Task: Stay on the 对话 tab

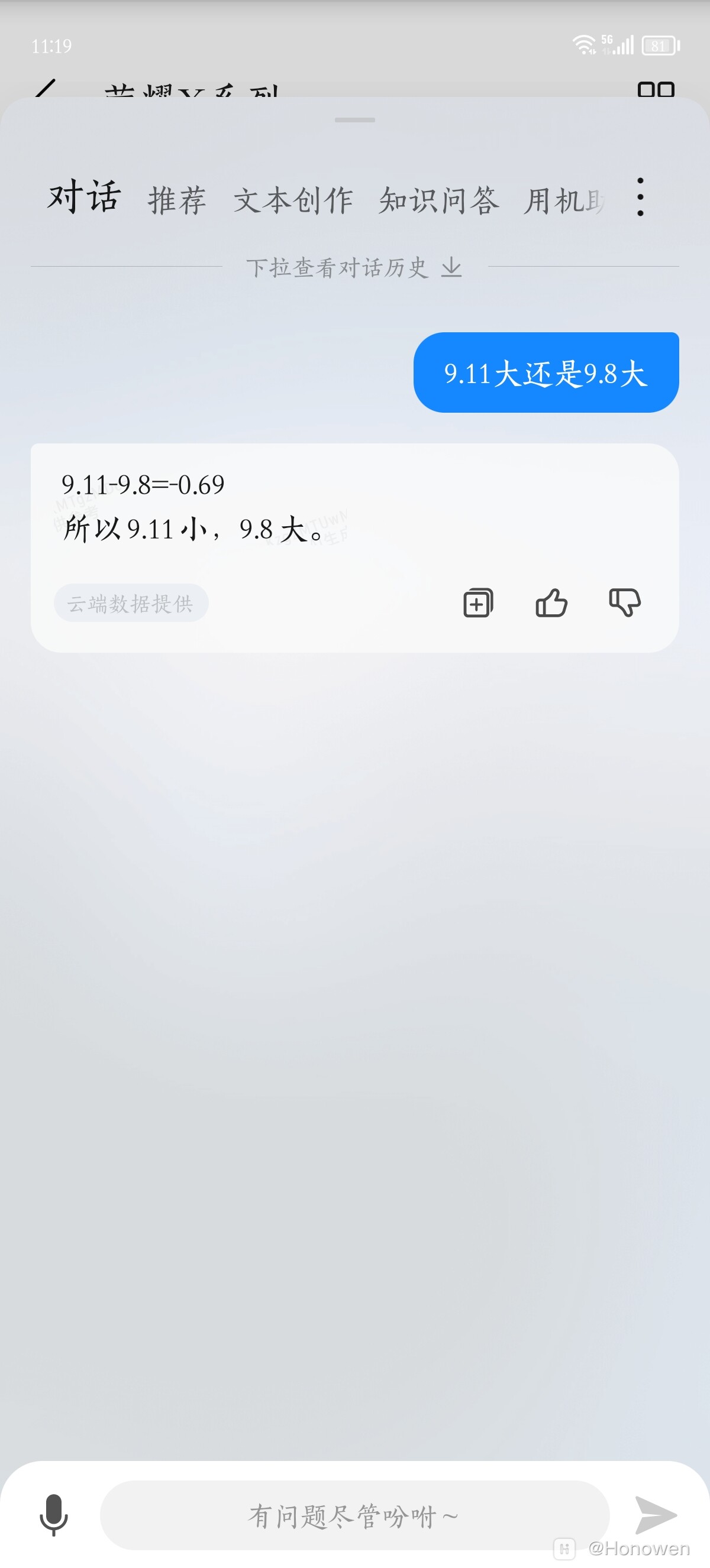Action: click(x=85, y=196)
